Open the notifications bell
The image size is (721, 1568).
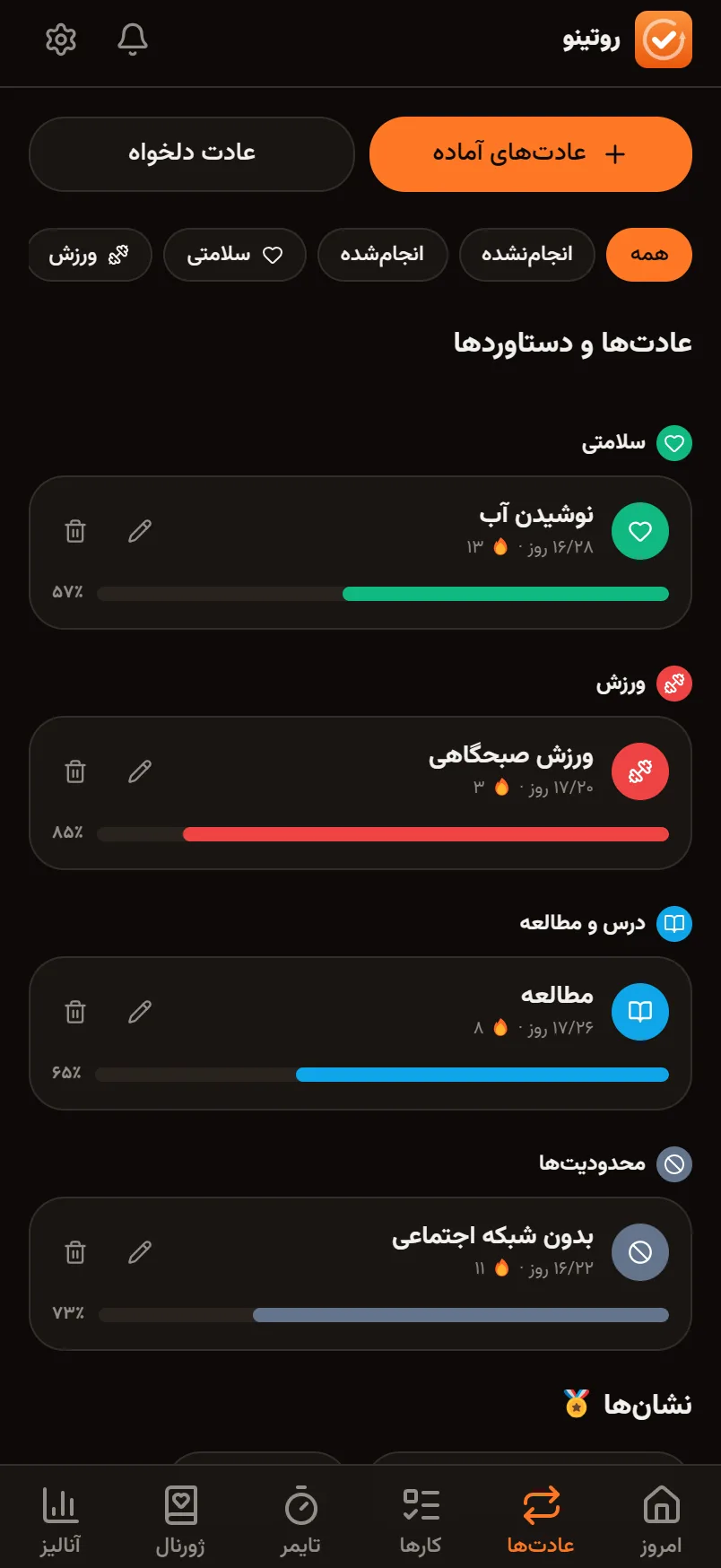[133, 39]
